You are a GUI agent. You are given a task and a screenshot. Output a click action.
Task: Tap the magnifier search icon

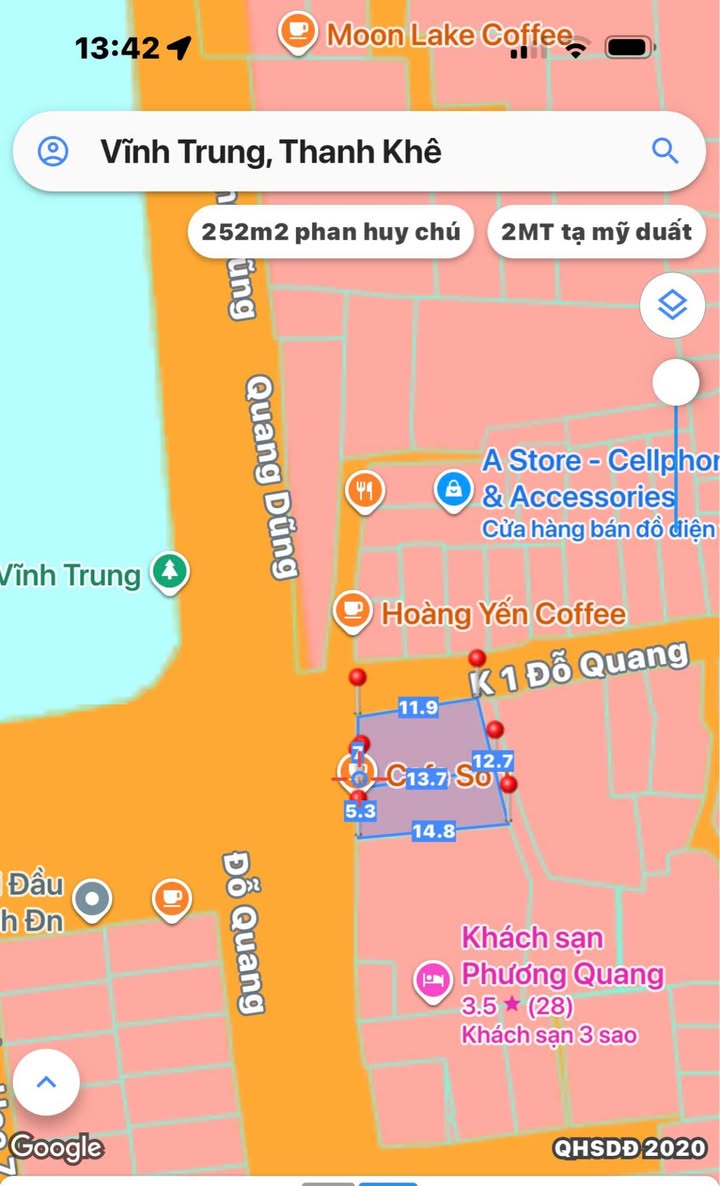tap(665, 151)
